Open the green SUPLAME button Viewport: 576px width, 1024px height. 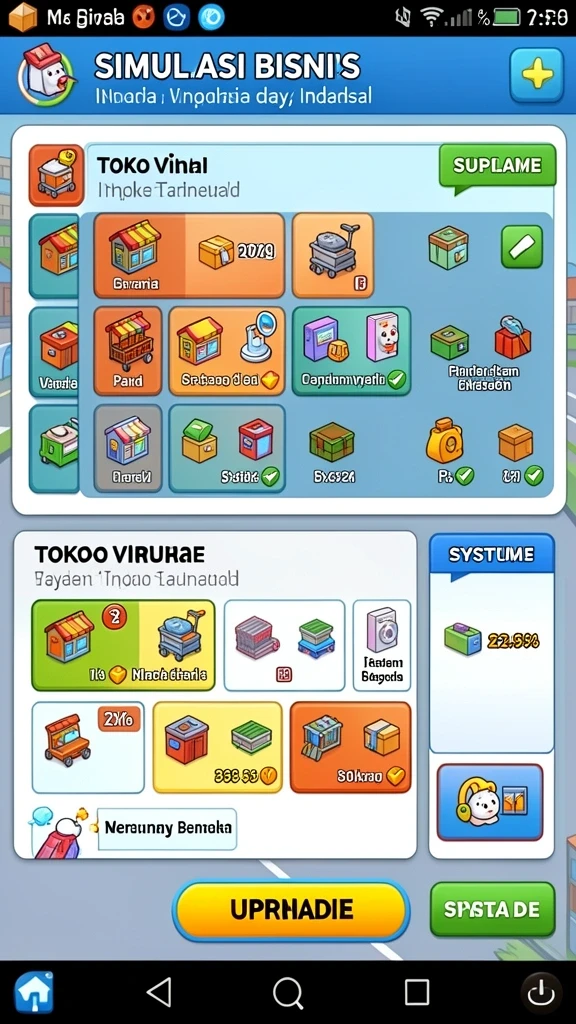click(497, 166)
